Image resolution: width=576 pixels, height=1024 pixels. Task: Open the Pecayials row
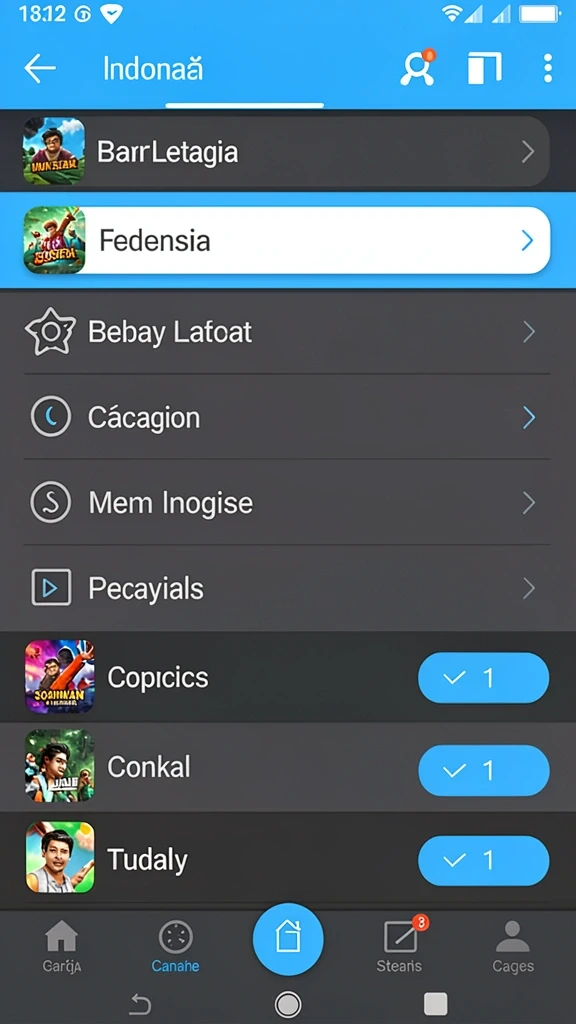(x=287, y=588)
